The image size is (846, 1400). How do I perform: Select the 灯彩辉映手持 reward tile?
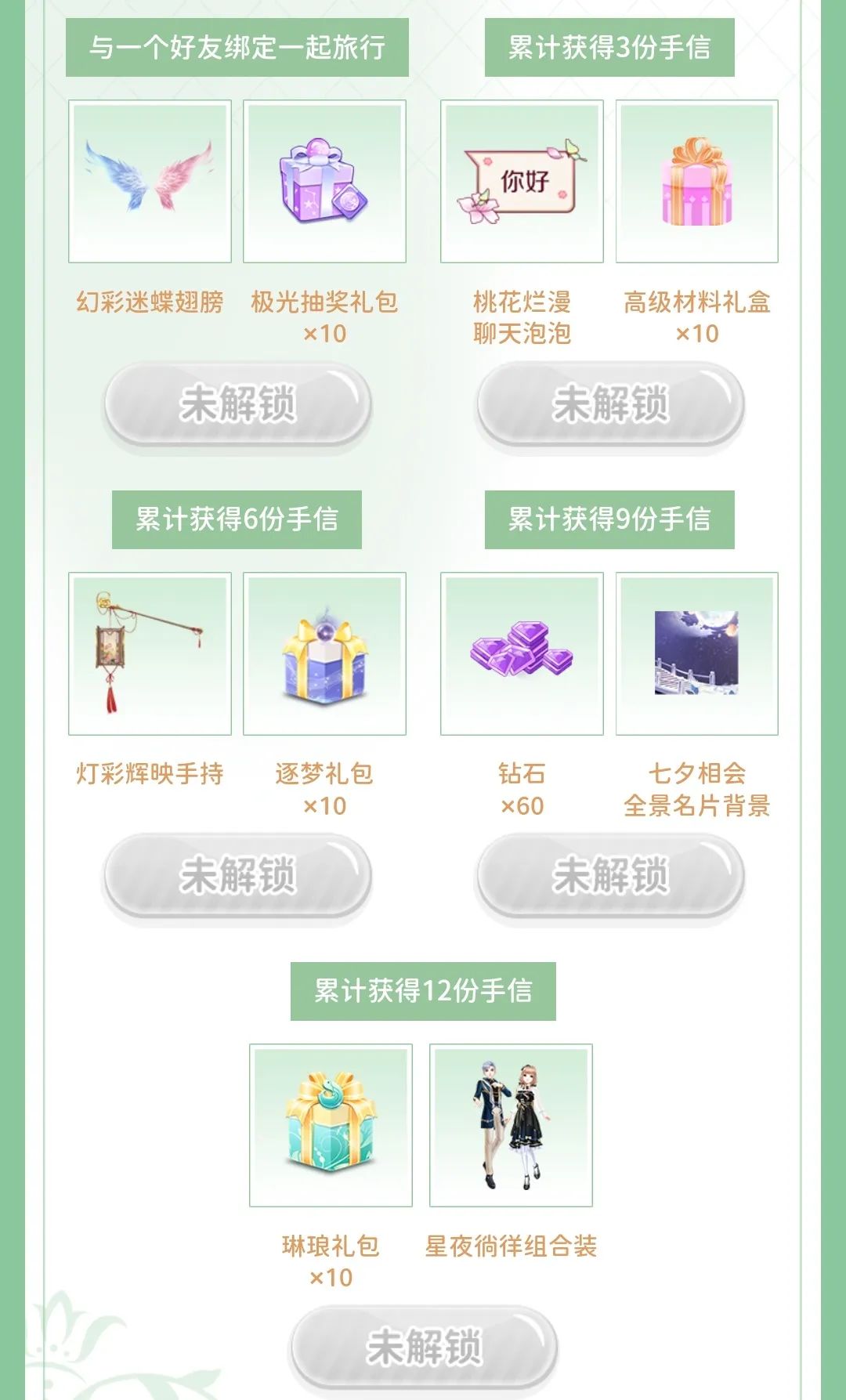150,653
